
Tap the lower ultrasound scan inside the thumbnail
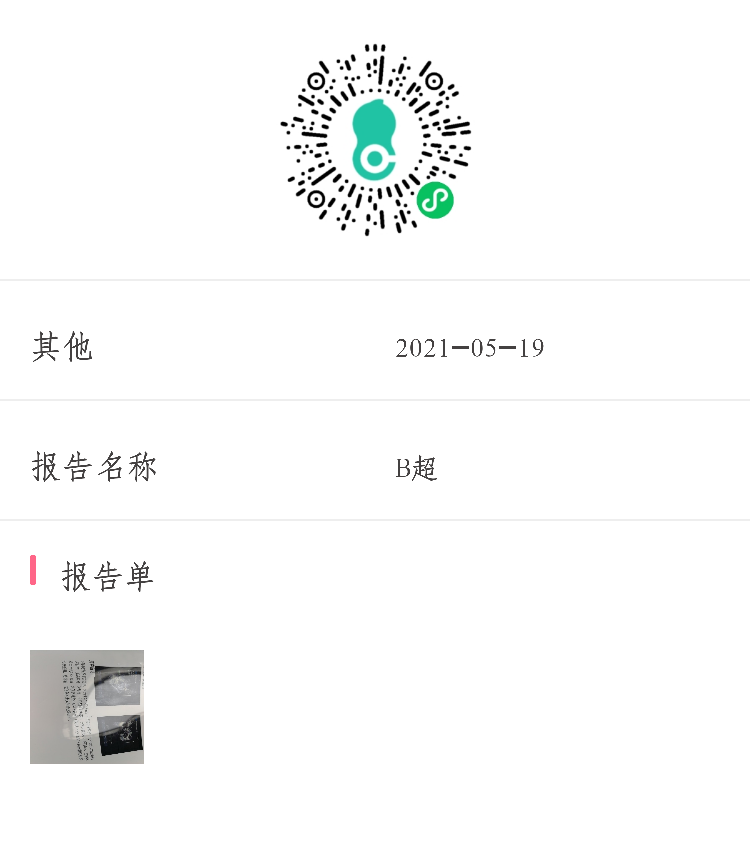point(121,736)
